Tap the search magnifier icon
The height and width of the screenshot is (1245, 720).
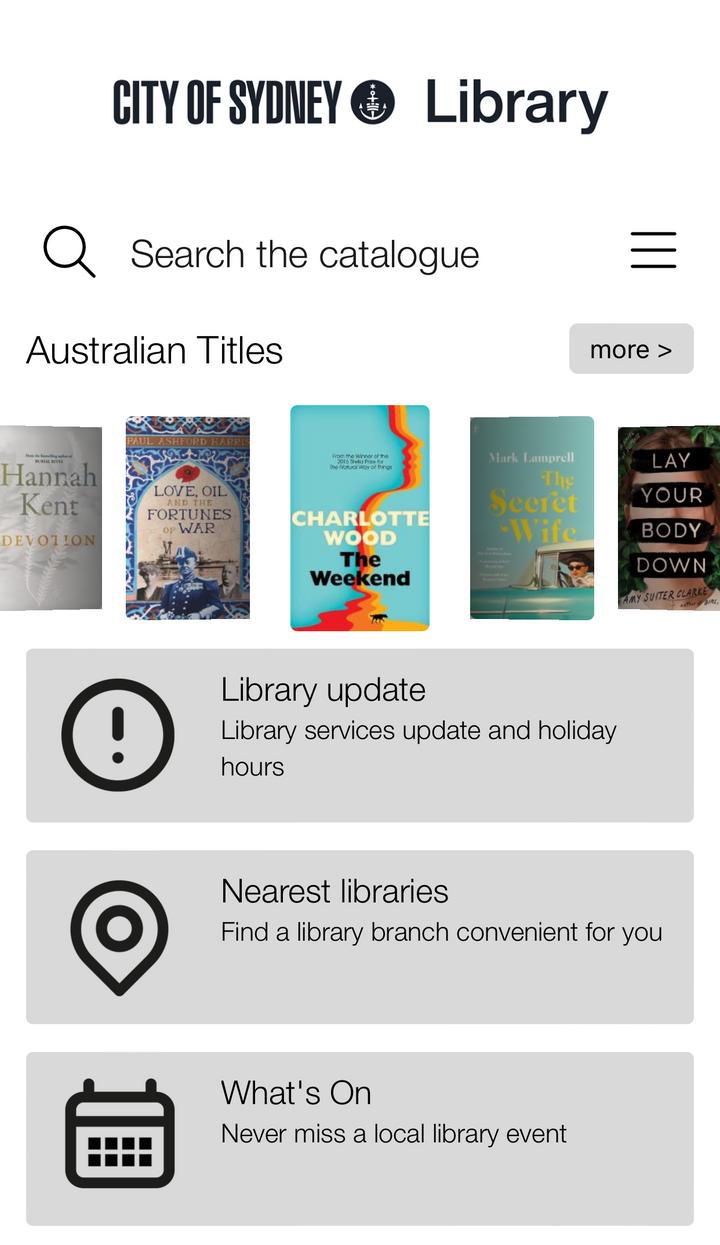pyautogui.click(x=69, y=252)
